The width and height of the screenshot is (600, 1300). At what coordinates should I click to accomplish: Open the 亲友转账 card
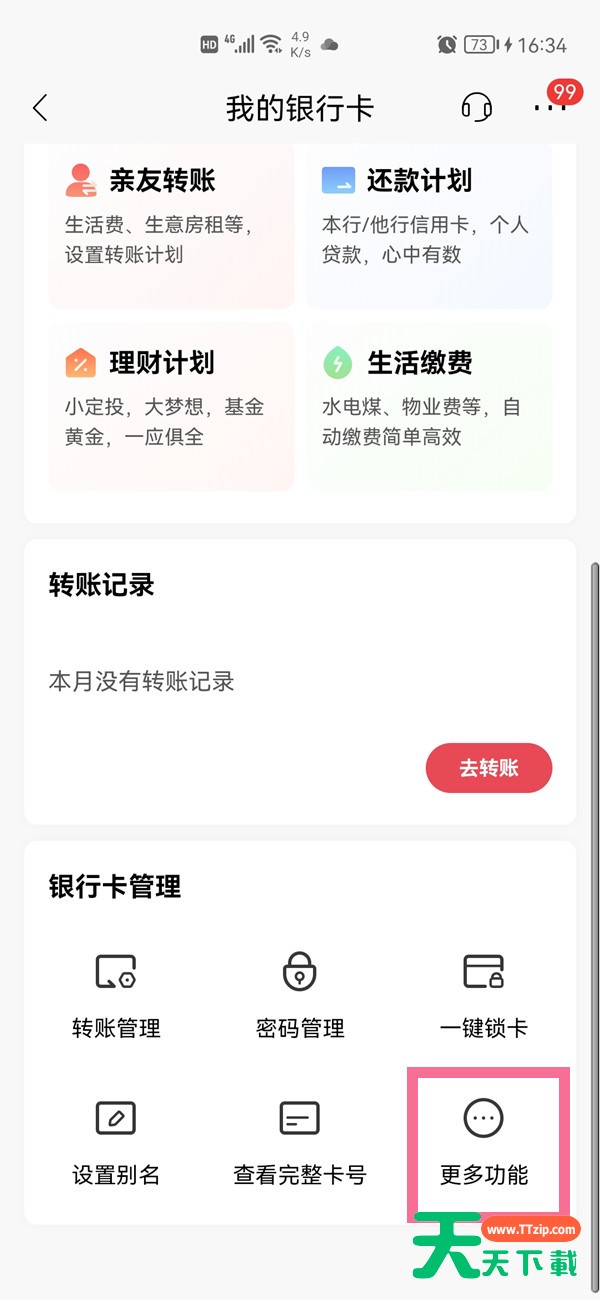171,225
